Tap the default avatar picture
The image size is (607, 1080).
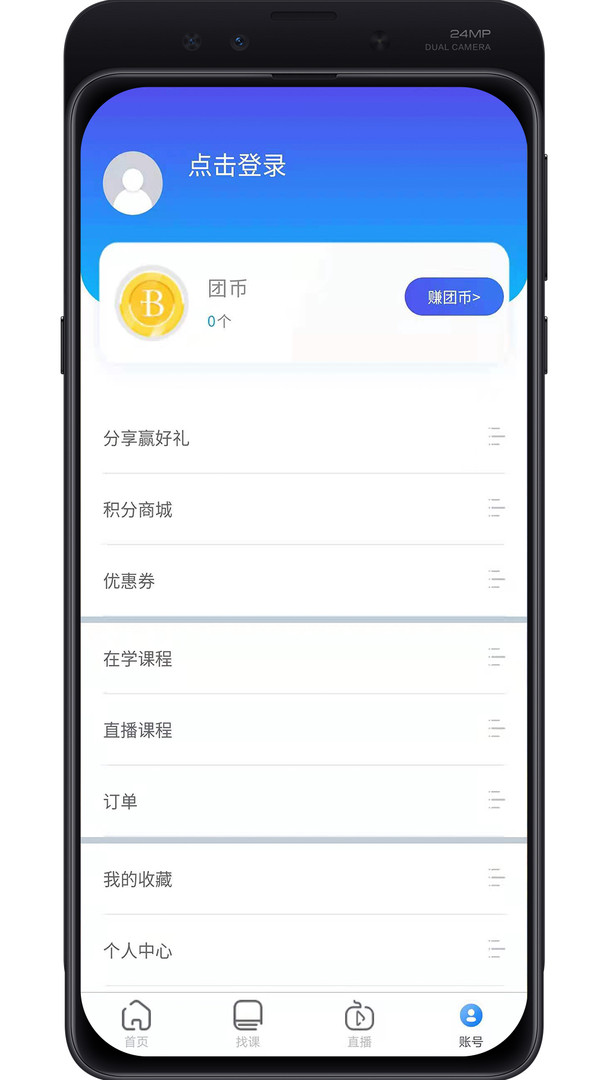[x=132, y=183]
